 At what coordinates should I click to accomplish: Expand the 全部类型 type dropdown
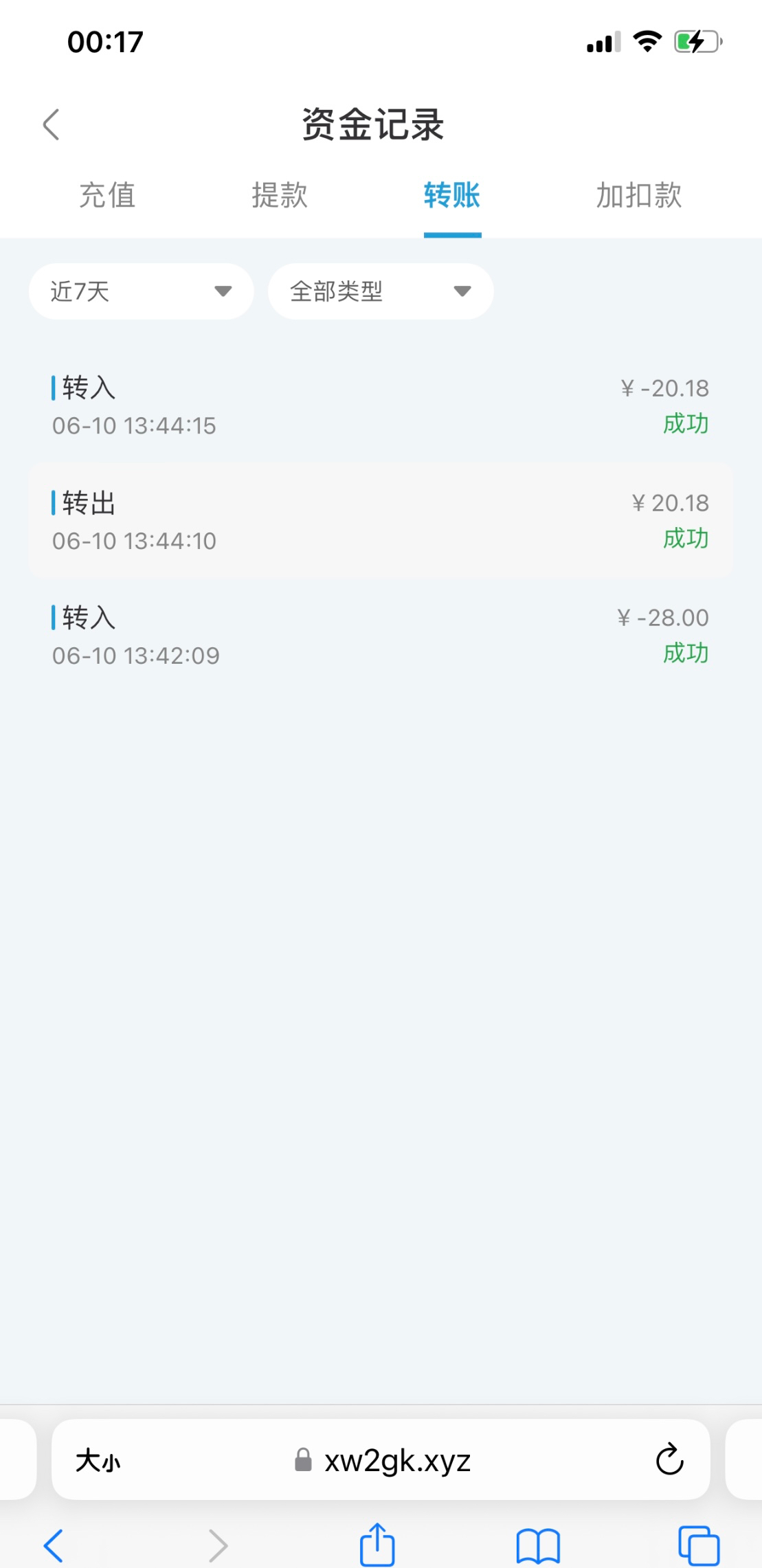[x=381, y=291]
